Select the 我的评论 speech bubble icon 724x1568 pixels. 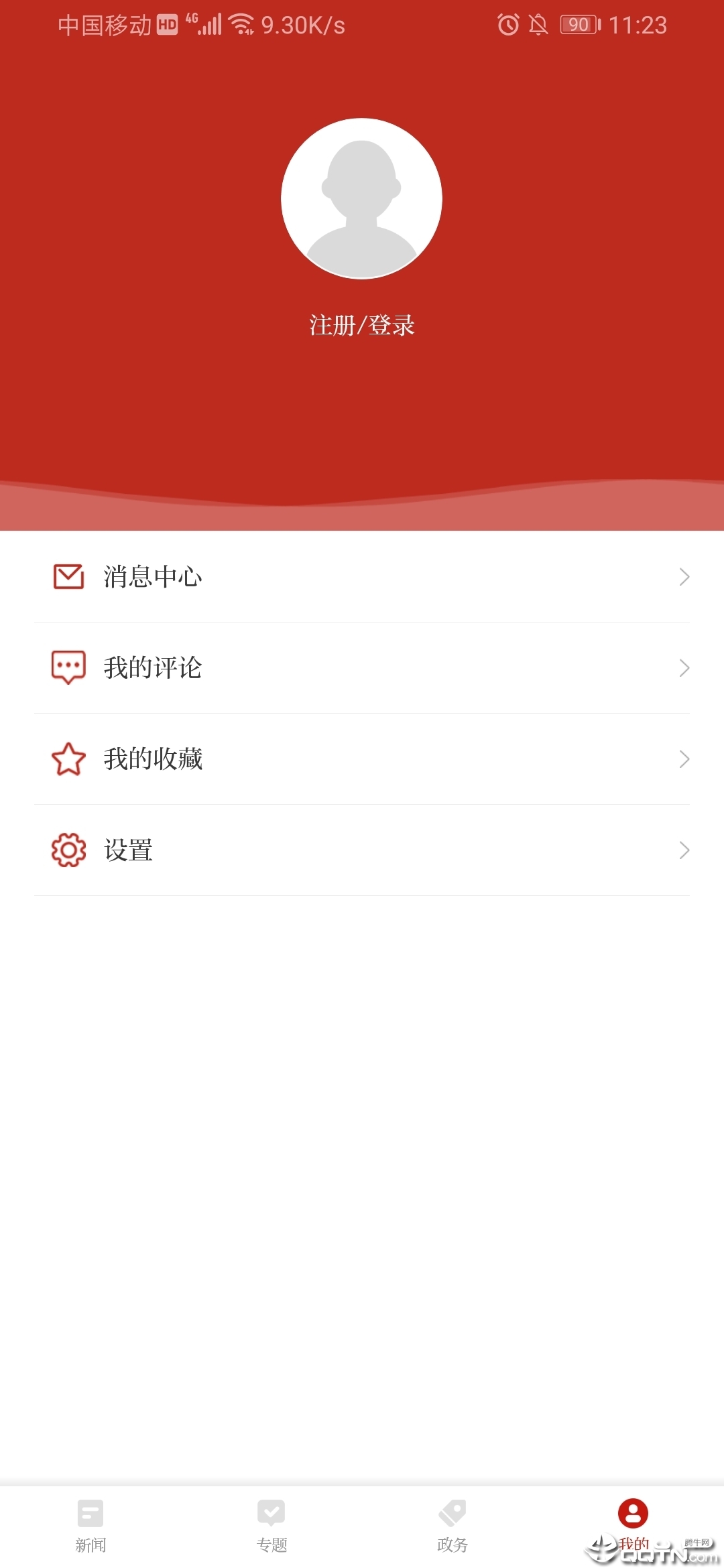pyautogui.click(x=68, y=667)
